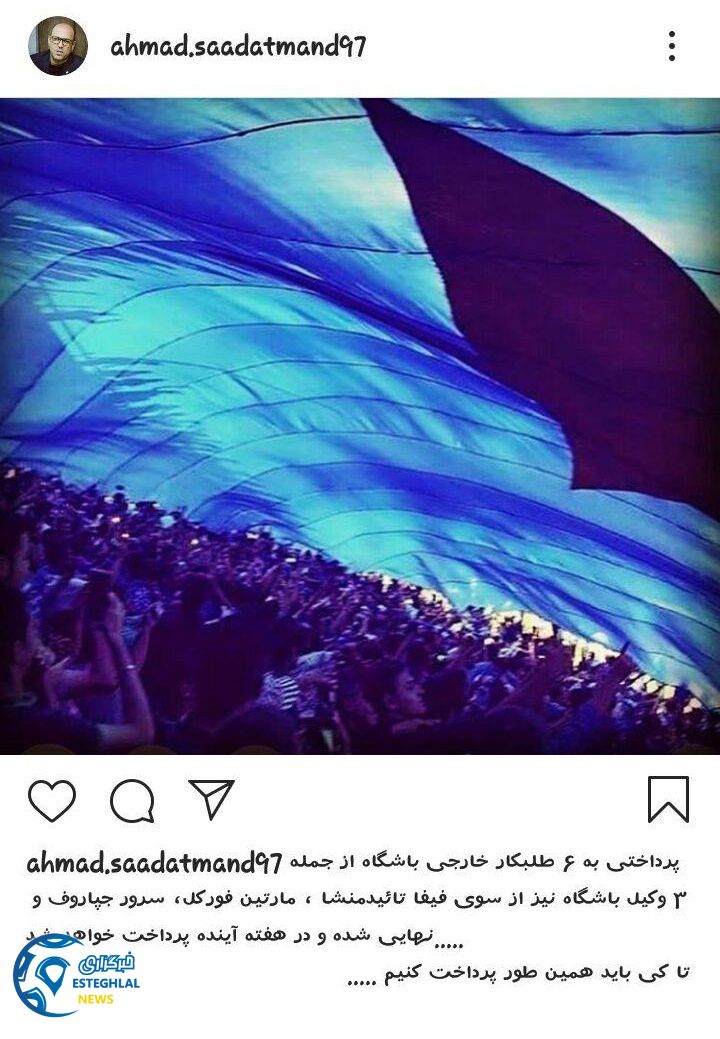Click the heart outline to unlike later

(x=53, y=798)
